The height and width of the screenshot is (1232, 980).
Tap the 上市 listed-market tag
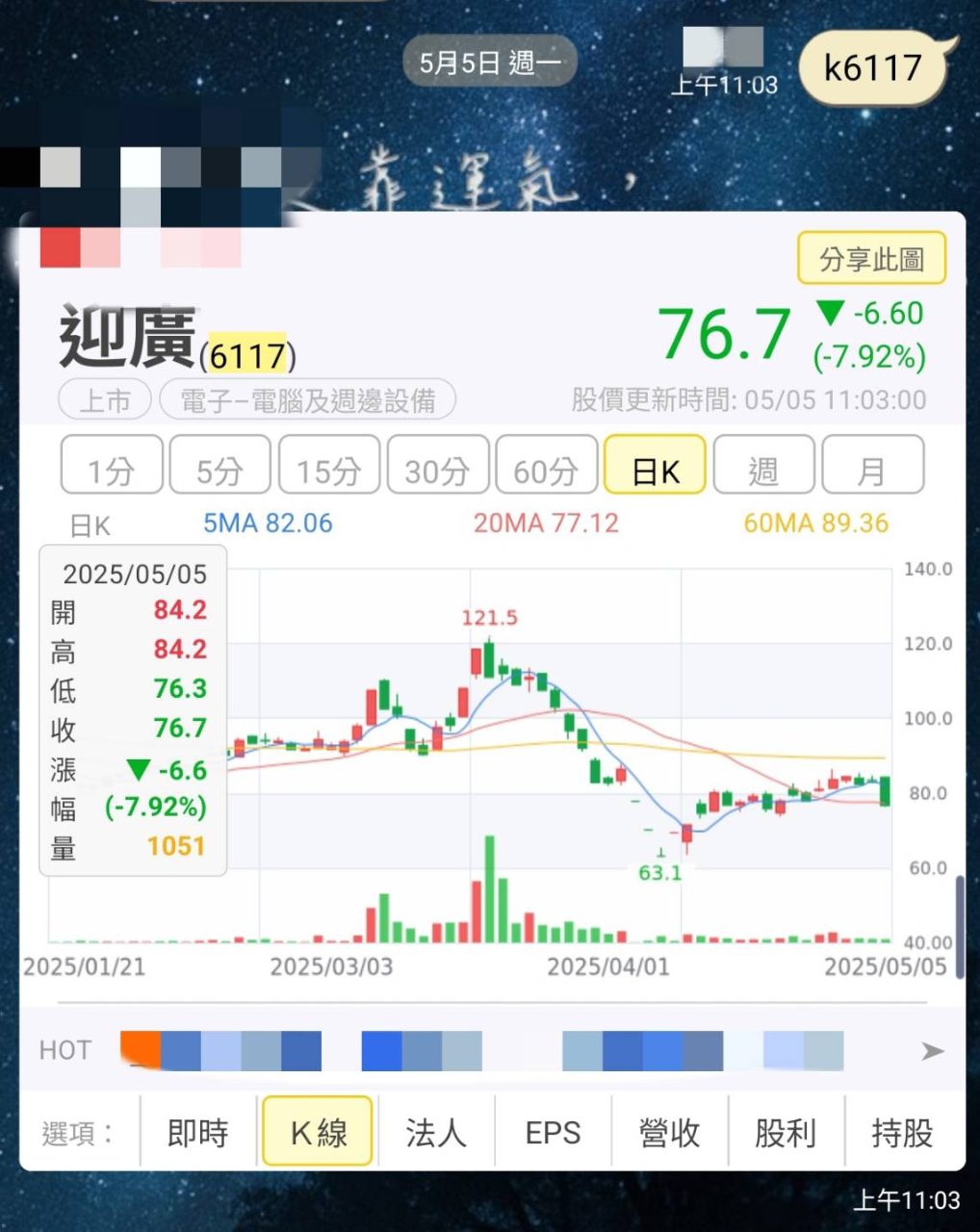(x=105, y=399)
